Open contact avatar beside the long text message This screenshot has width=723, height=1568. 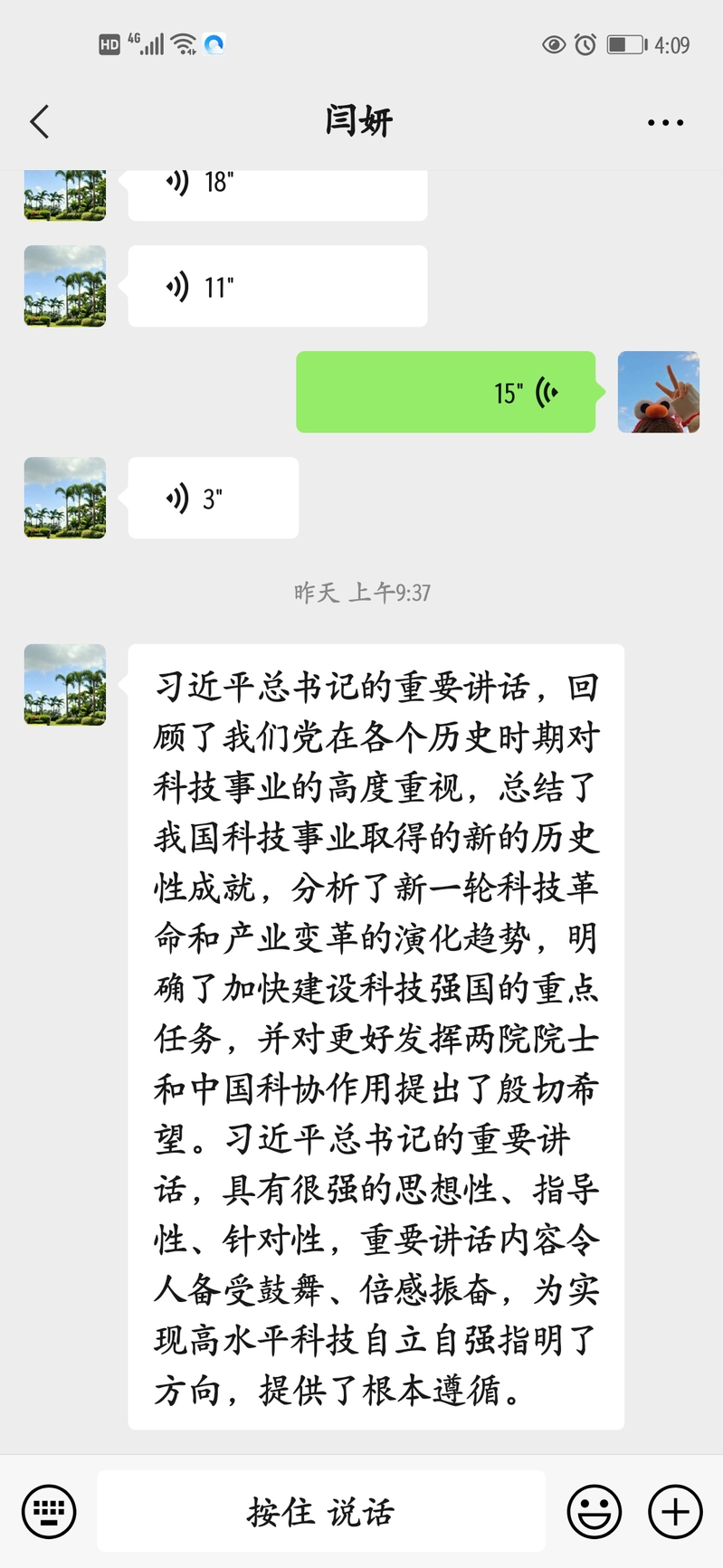tap(65, 685)
